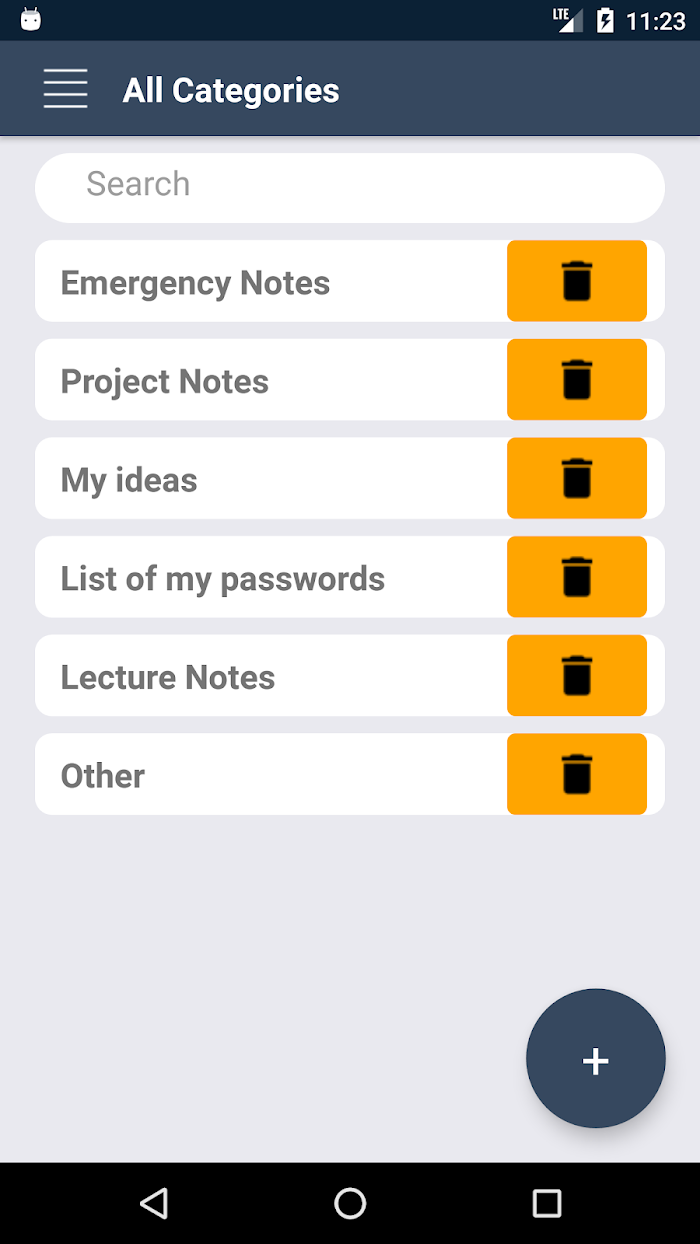The image size is (700, 1244).
Task: Open the Emergency Notes category
Action: (271, 281)
